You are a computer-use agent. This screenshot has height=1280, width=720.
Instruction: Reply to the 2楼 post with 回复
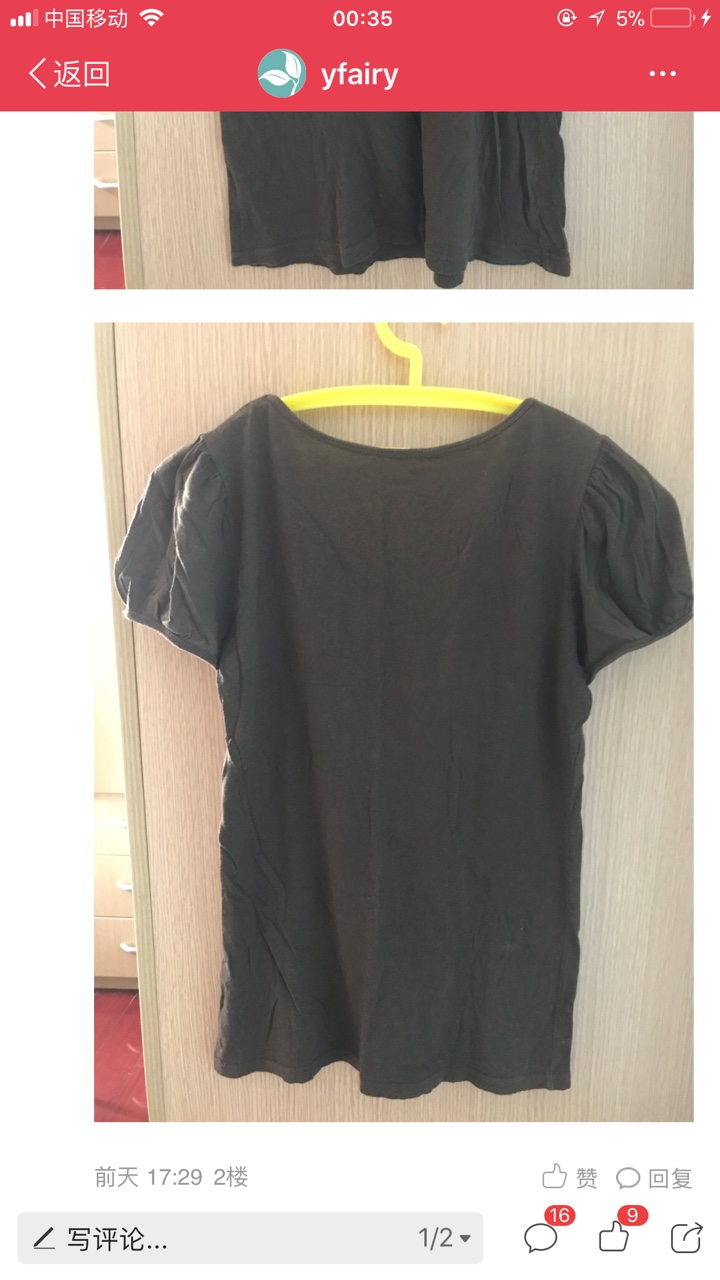[654, 1178]
